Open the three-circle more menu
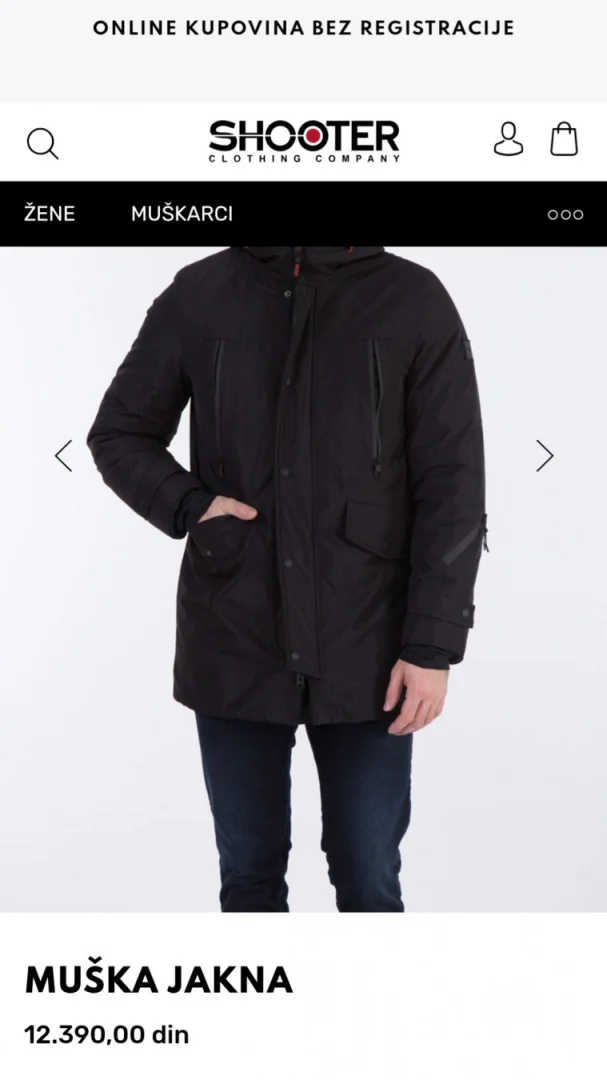The width and height of the screenshot is (607, 1080). pos(565,214)
